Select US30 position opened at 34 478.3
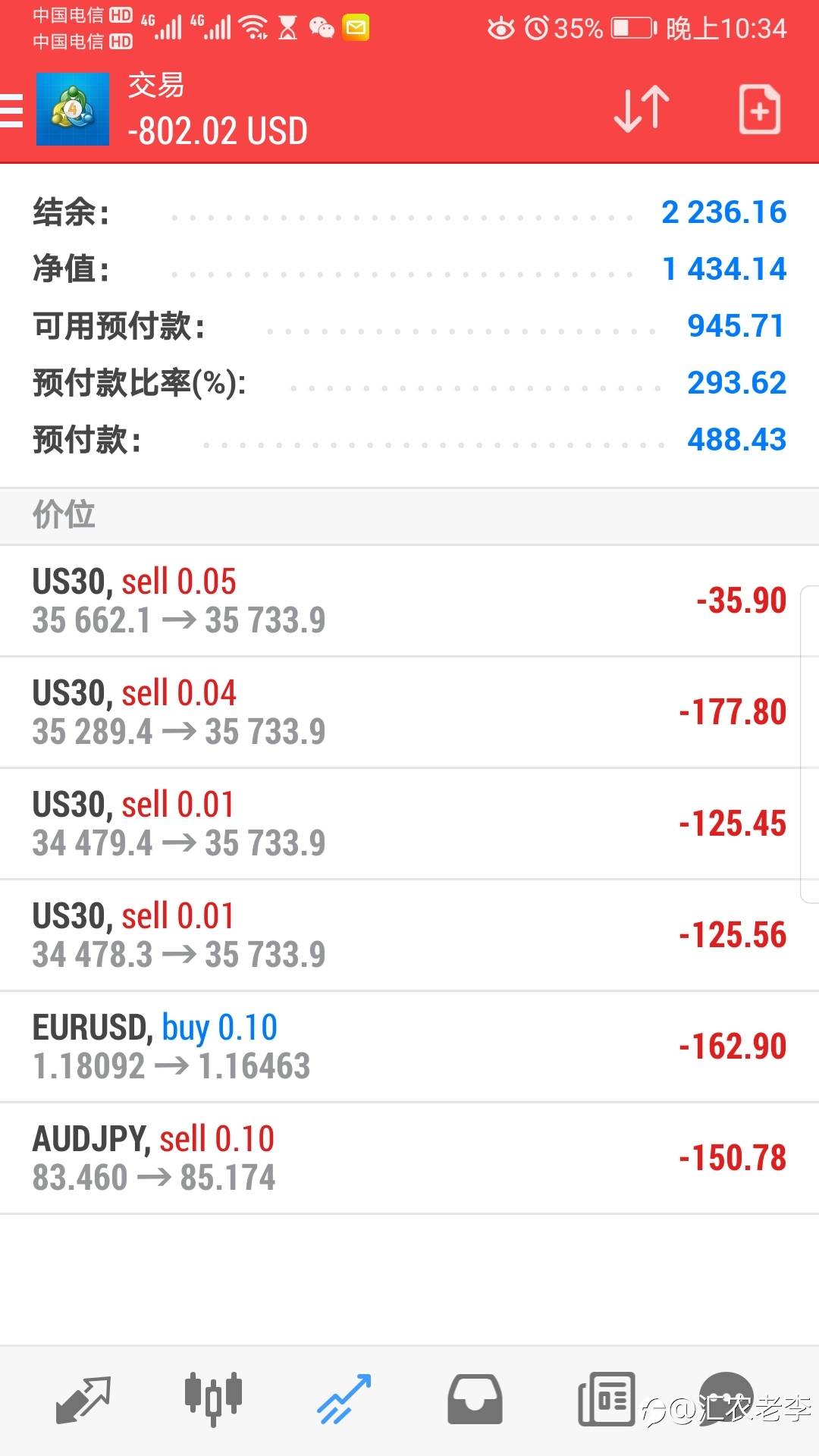This screenshot has height=1456, width=819. point(409,935)
